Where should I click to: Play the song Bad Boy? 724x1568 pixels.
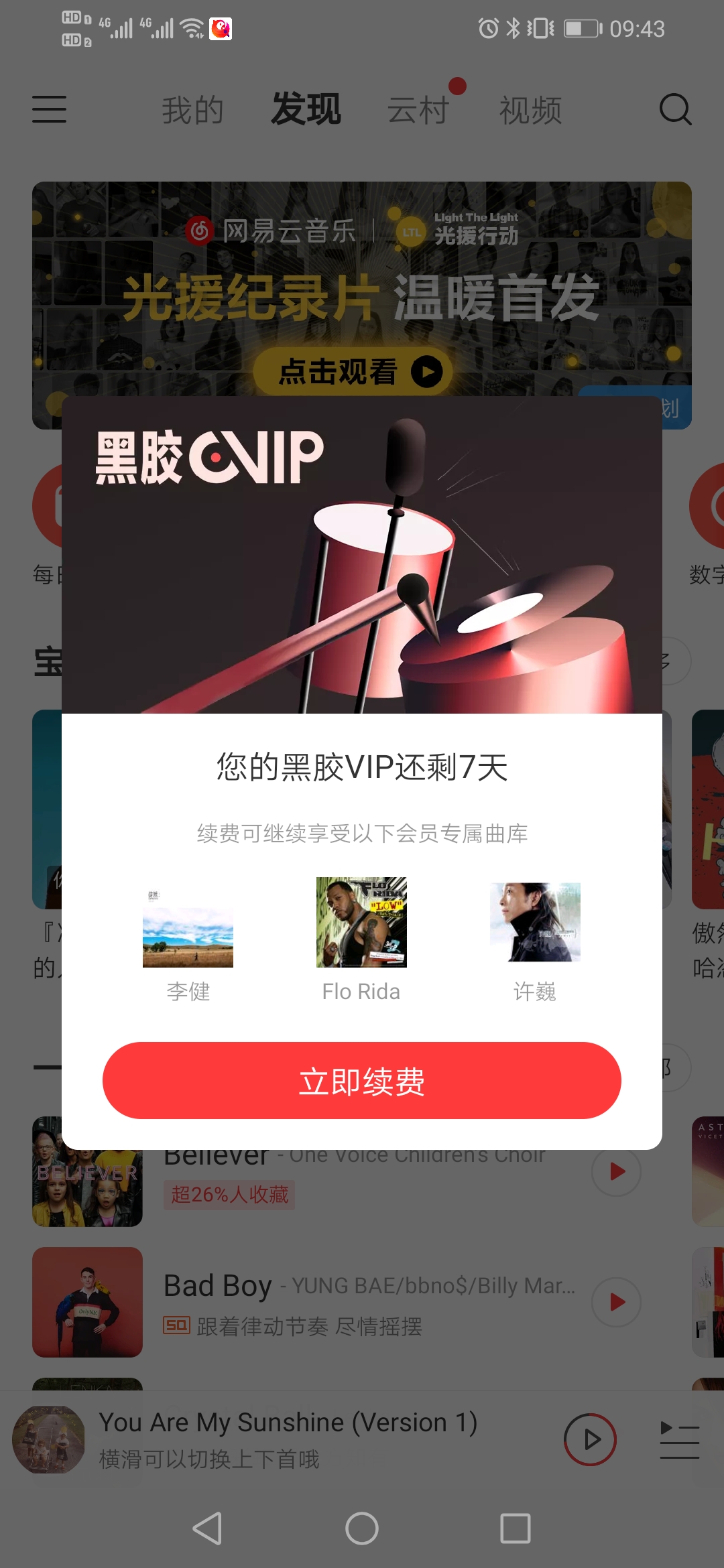pyautogui.click(x=617, y=1302)
